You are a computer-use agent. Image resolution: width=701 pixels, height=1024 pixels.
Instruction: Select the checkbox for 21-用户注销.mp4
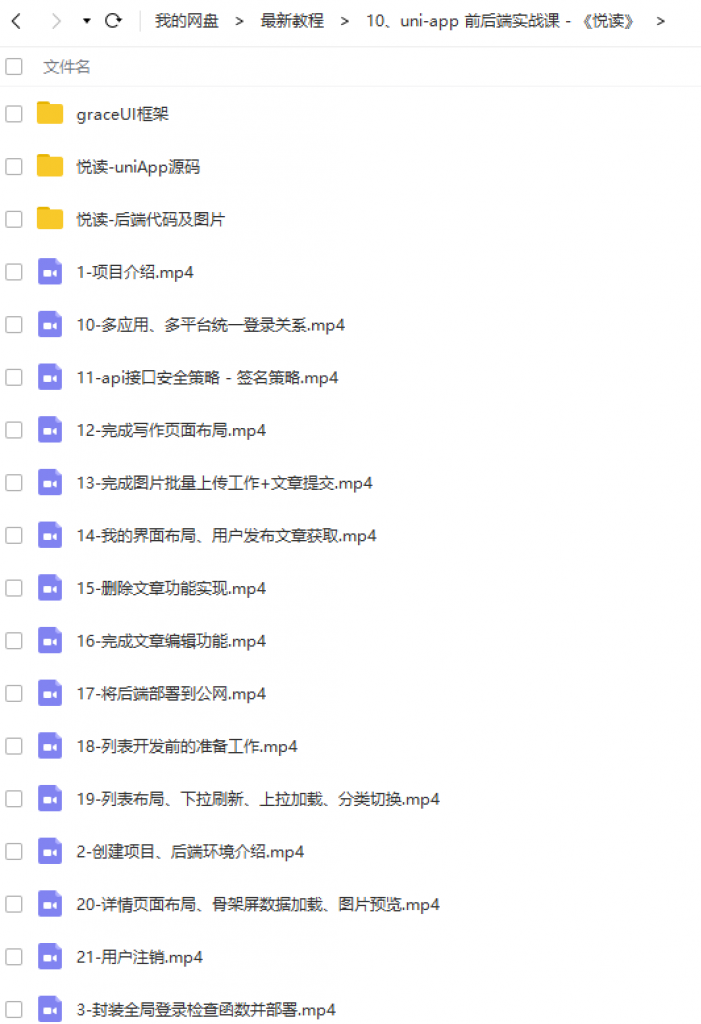pyautogui.click(x=14, y=957)
